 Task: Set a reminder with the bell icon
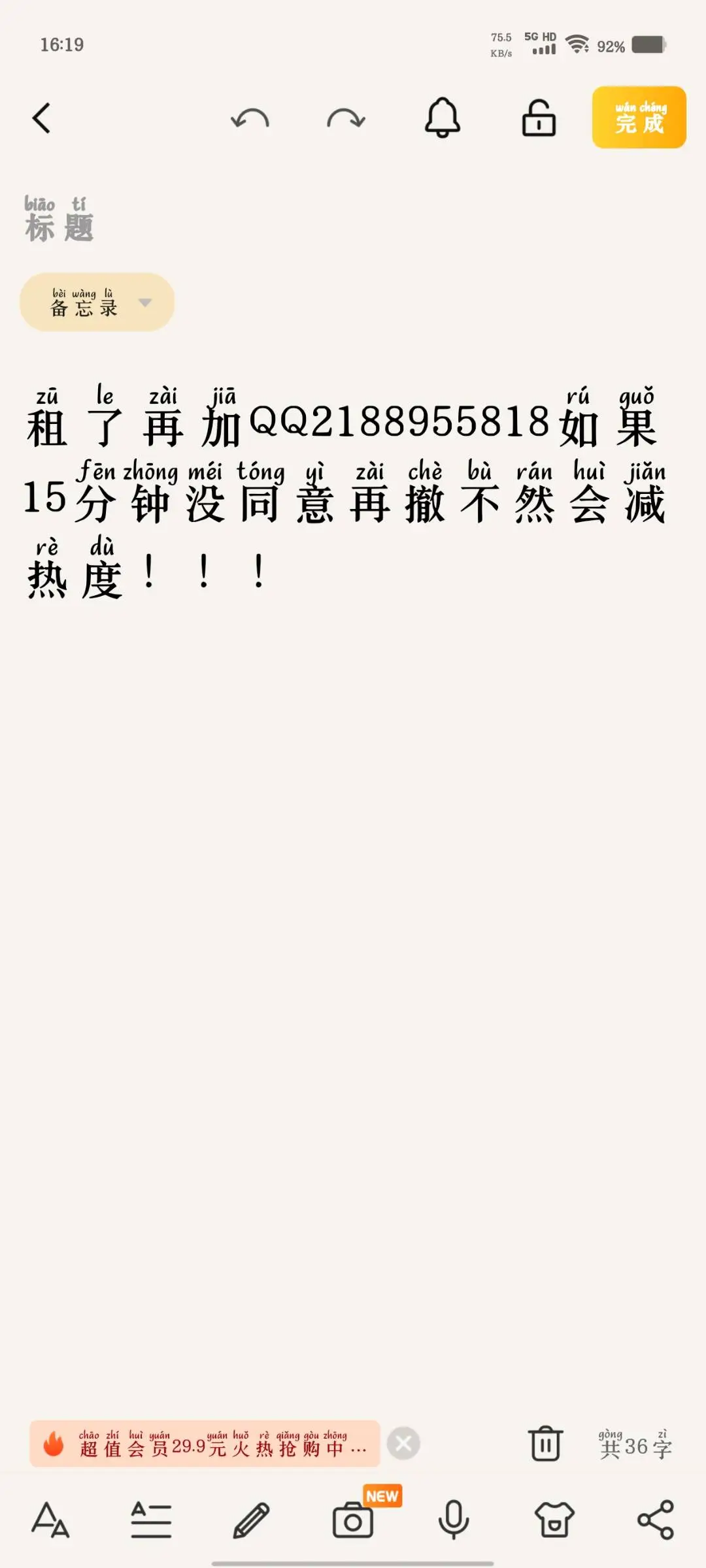tap(443, 118)
